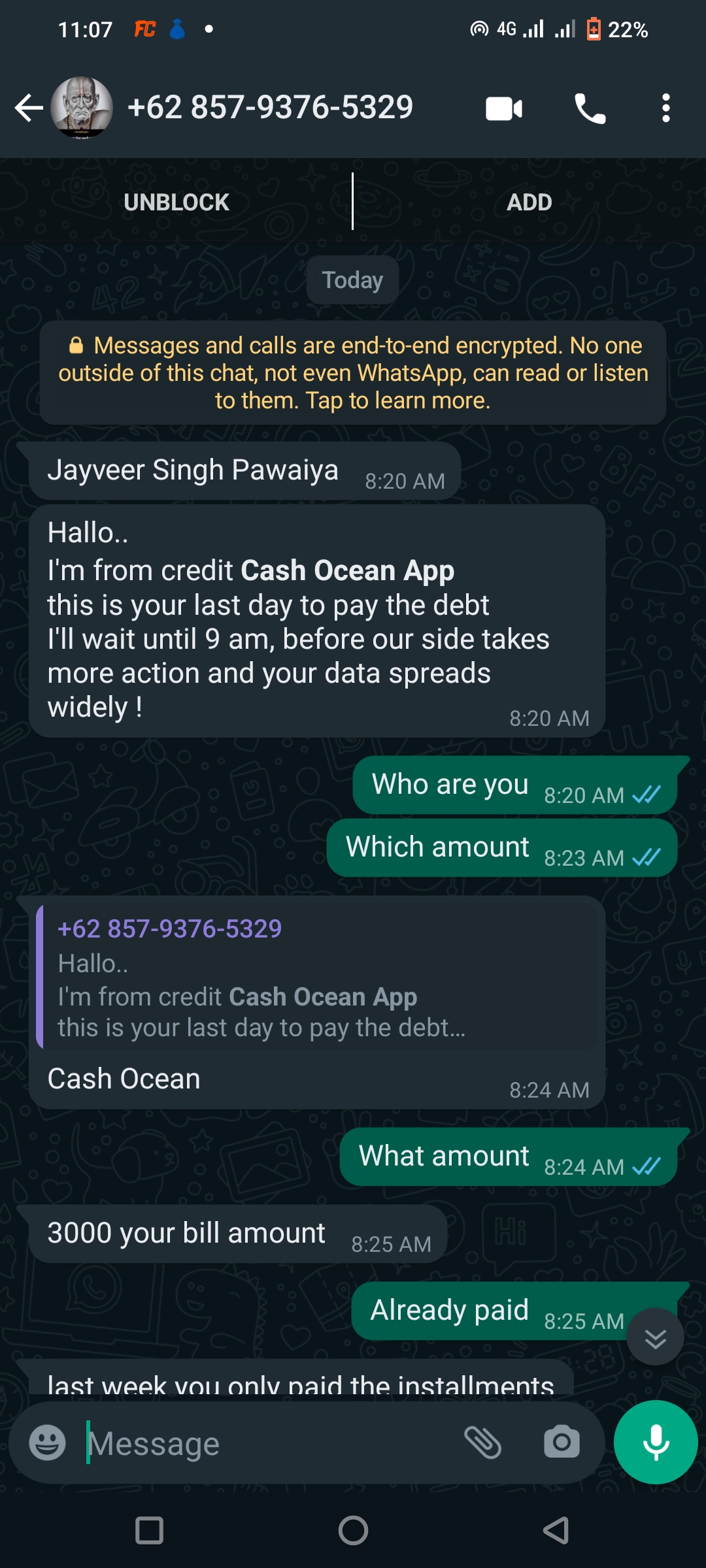Jump to the latest messages
The height and width of the screenshot is (1568, 706).
click(x=655, y=1337)
